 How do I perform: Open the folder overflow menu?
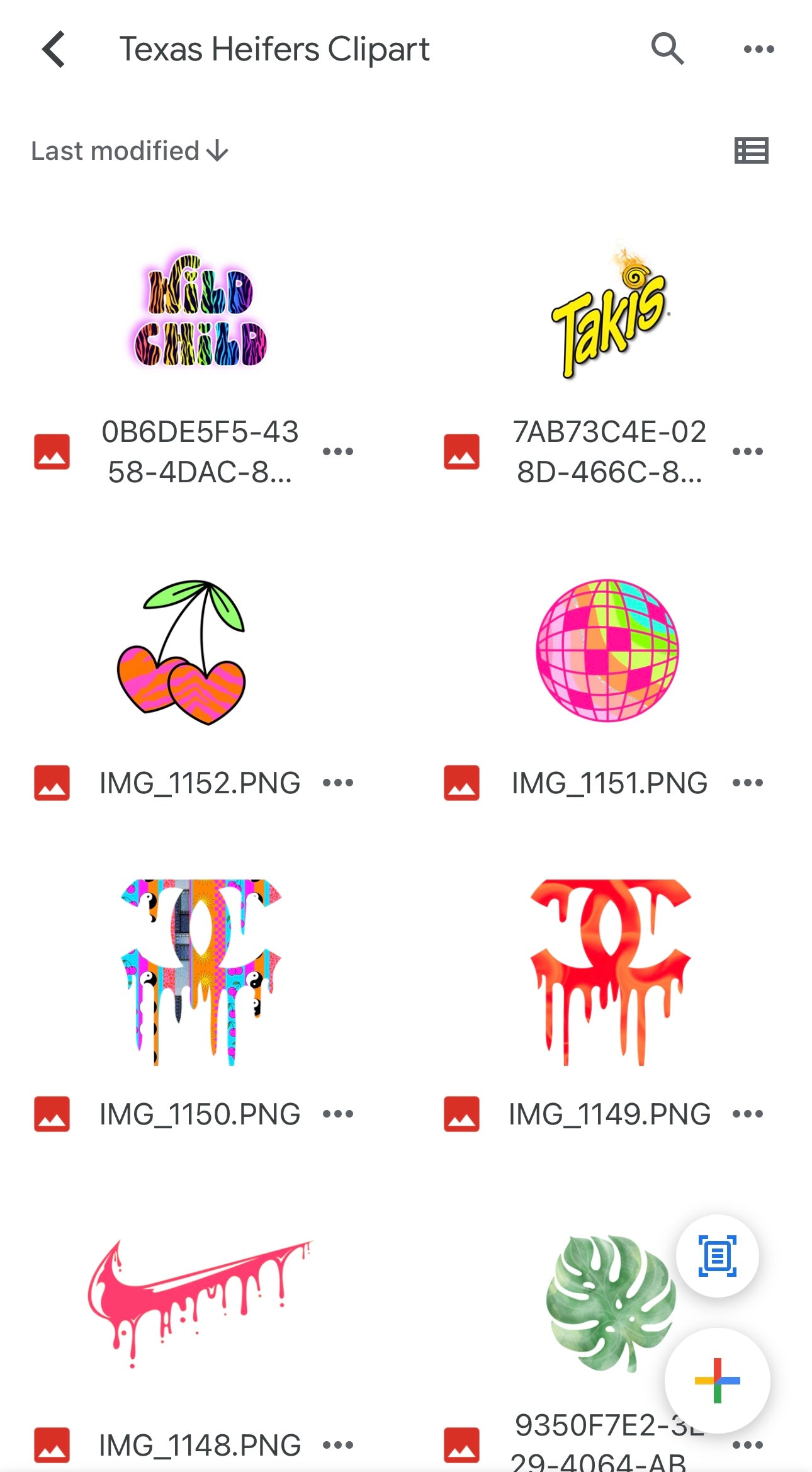[758, 49]
